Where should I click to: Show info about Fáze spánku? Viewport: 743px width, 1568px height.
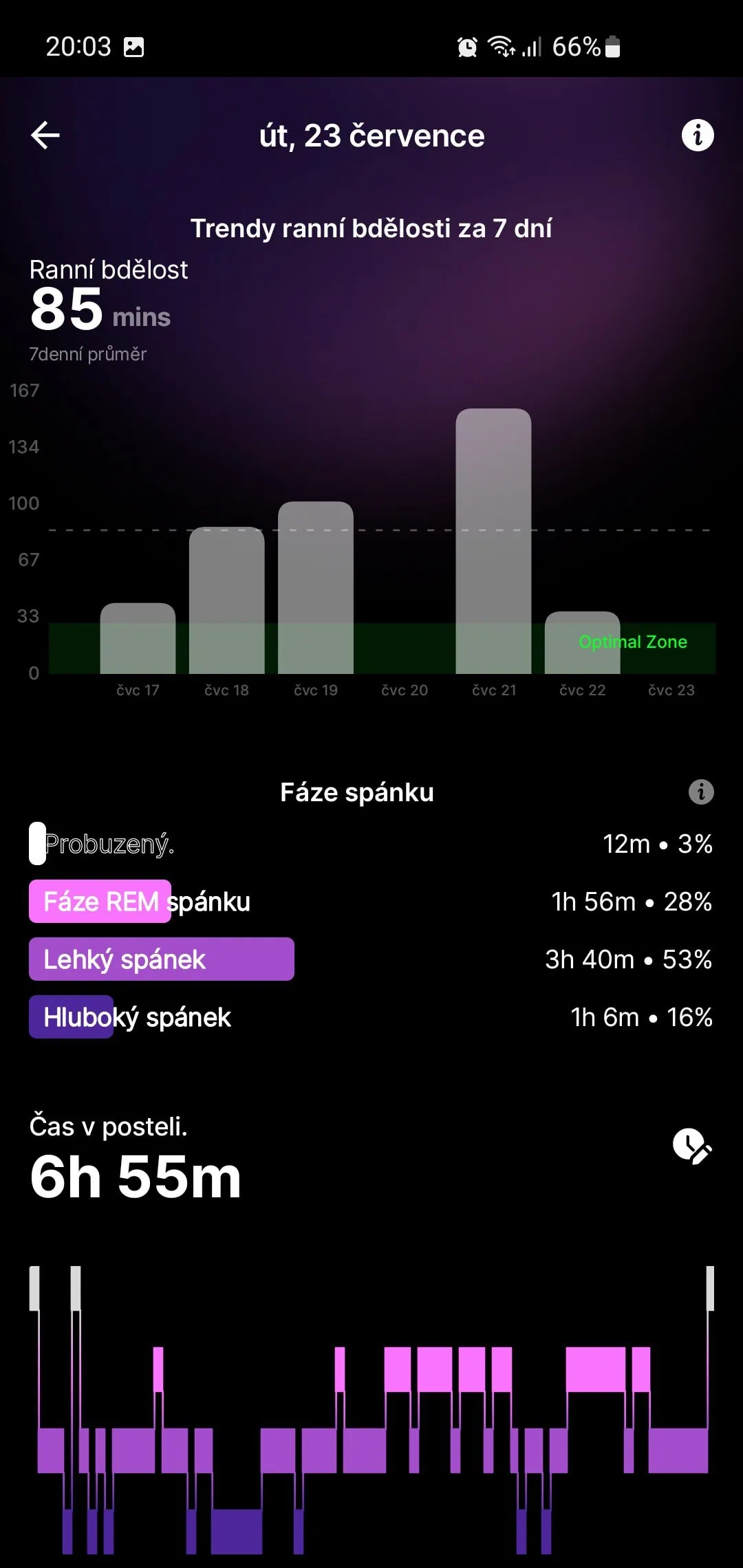click(x=700, y=792)
